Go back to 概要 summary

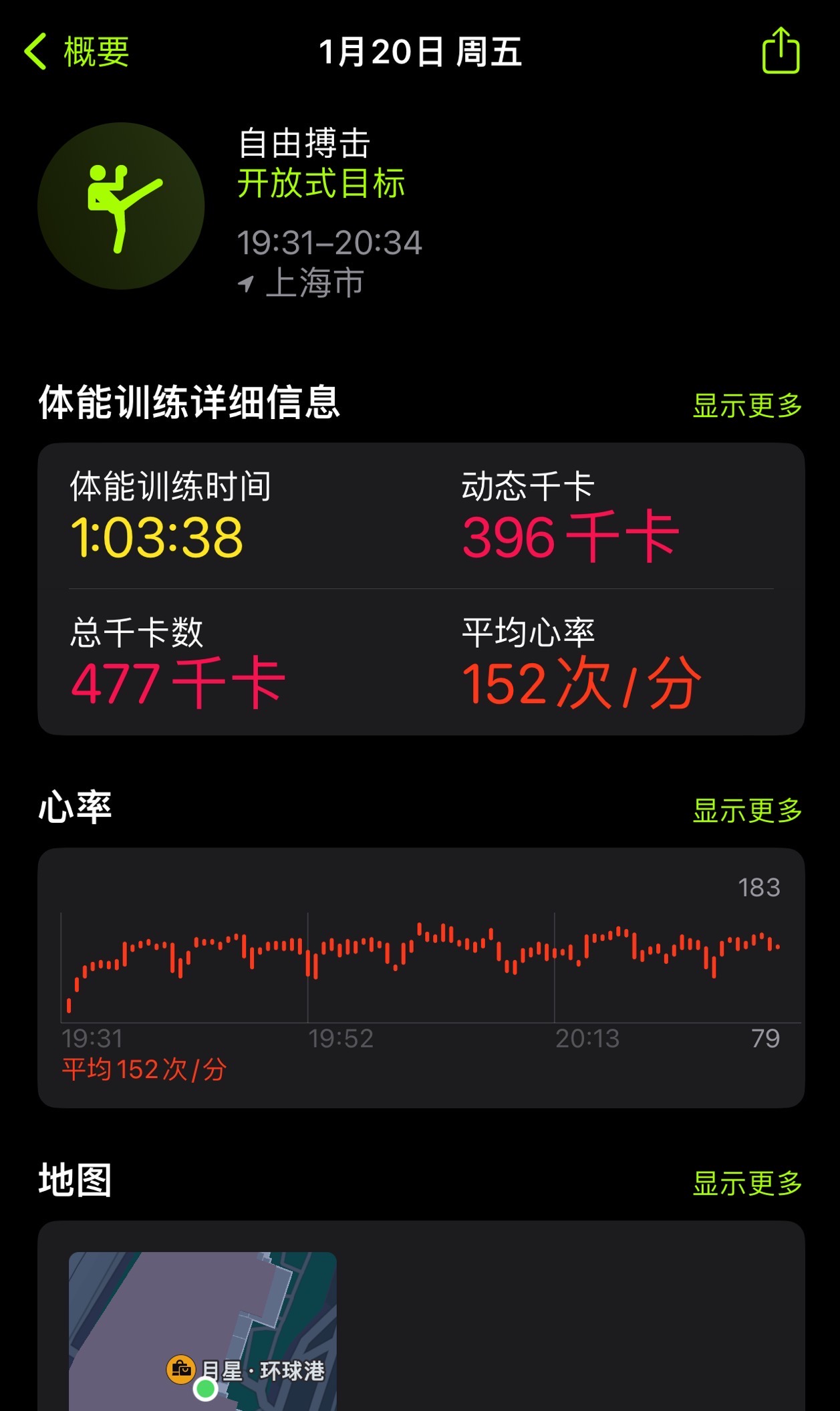[x=77, y=52]
